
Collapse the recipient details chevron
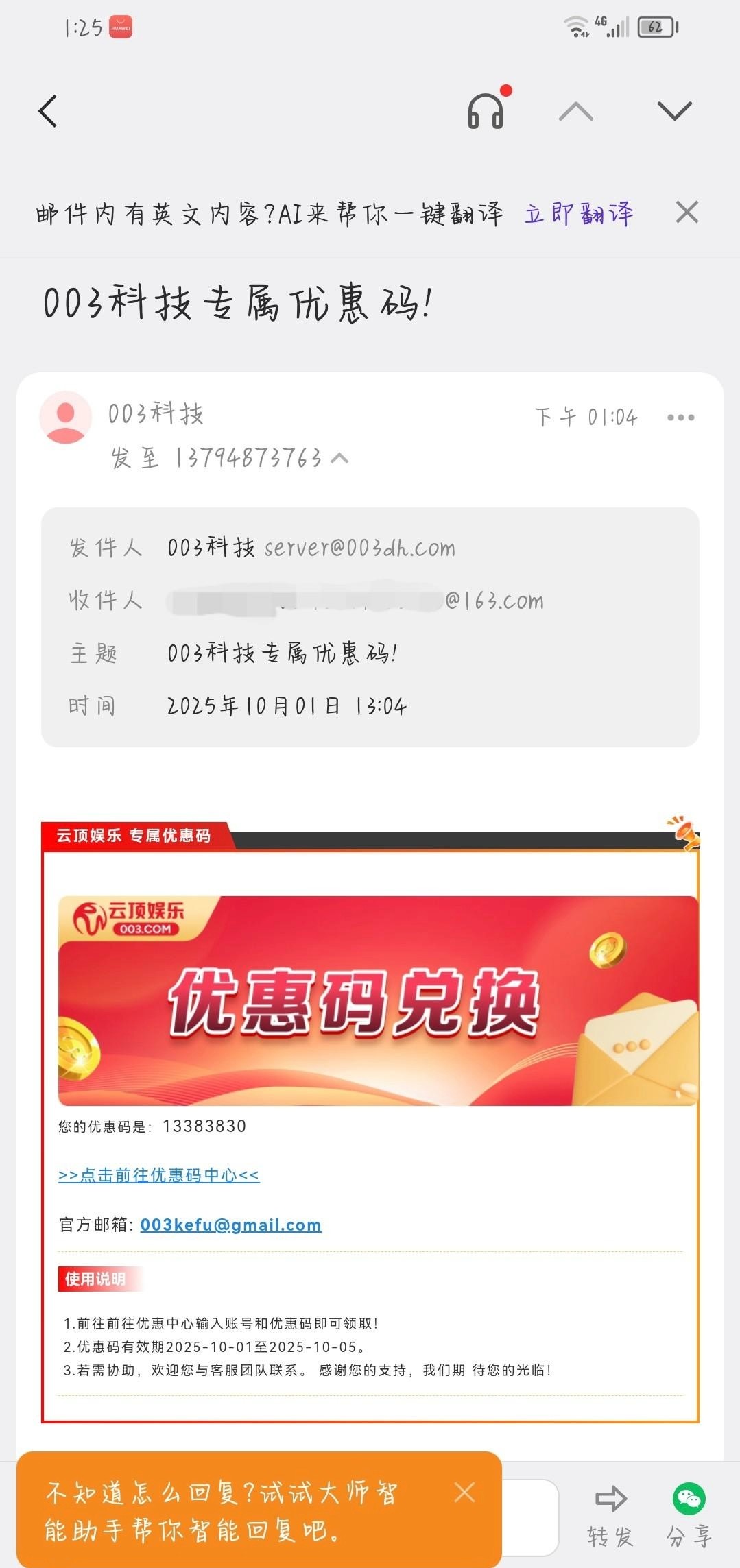pos(339,458)
